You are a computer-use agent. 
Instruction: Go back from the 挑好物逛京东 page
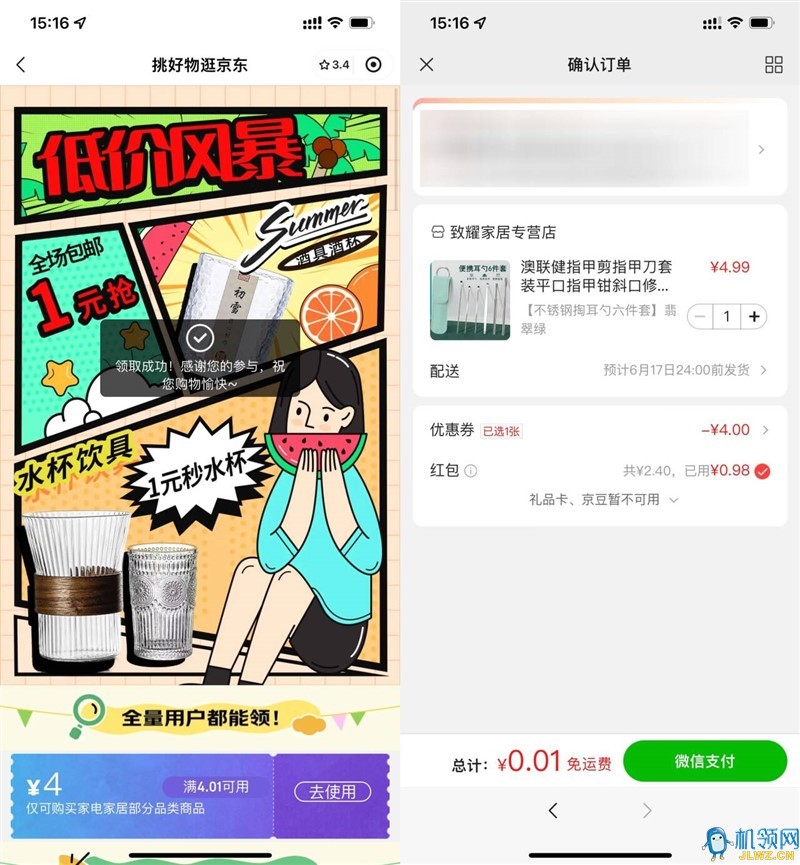click(21, 65)
